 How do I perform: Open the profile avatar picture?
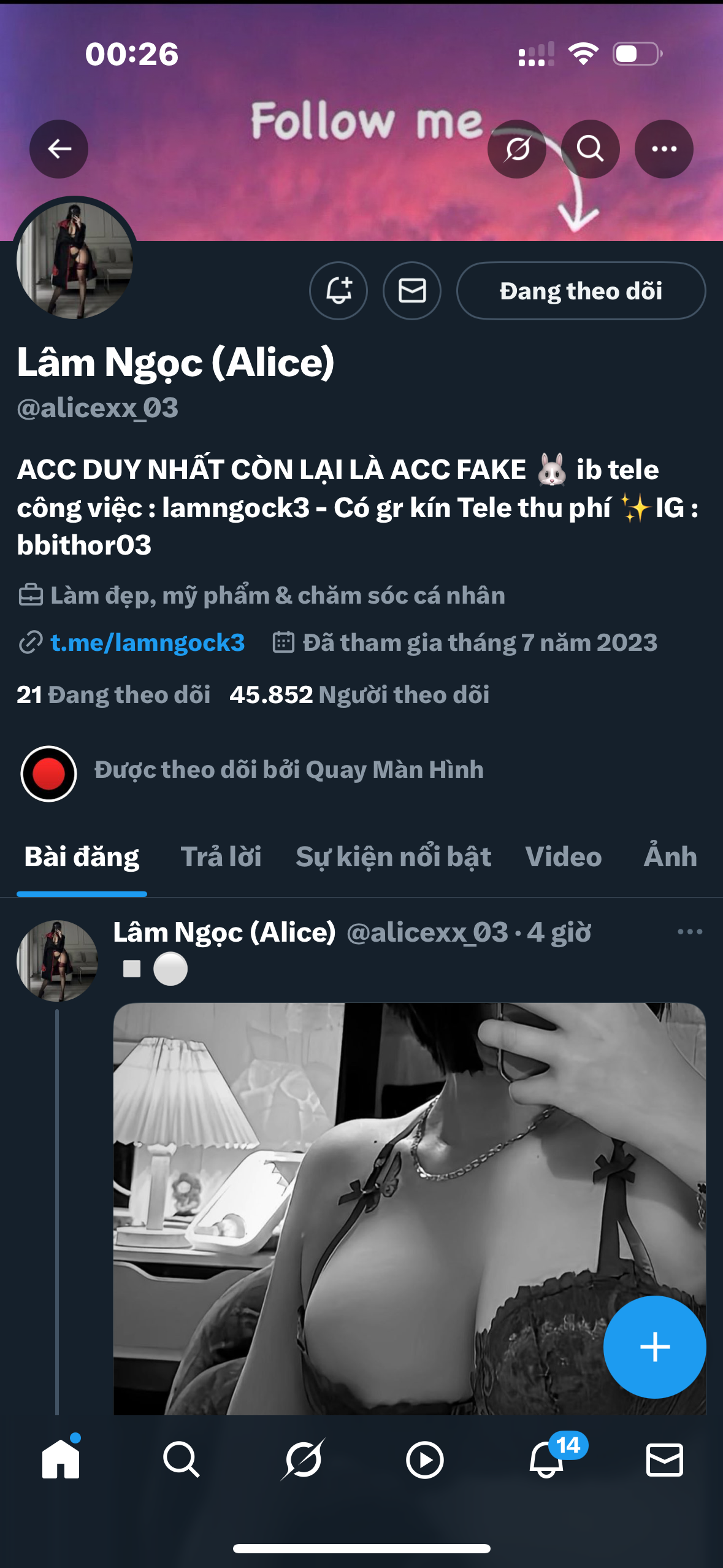[x=75, y=260]
